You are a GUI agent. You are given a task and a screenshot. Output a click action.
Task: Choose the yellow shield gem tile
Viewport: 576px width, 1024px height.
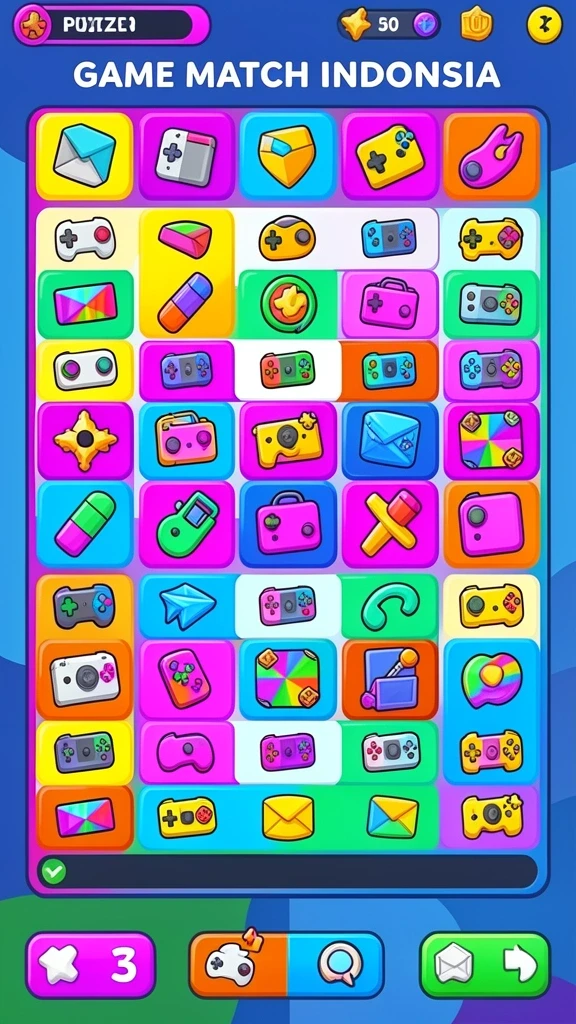click(x=288, y=156)
